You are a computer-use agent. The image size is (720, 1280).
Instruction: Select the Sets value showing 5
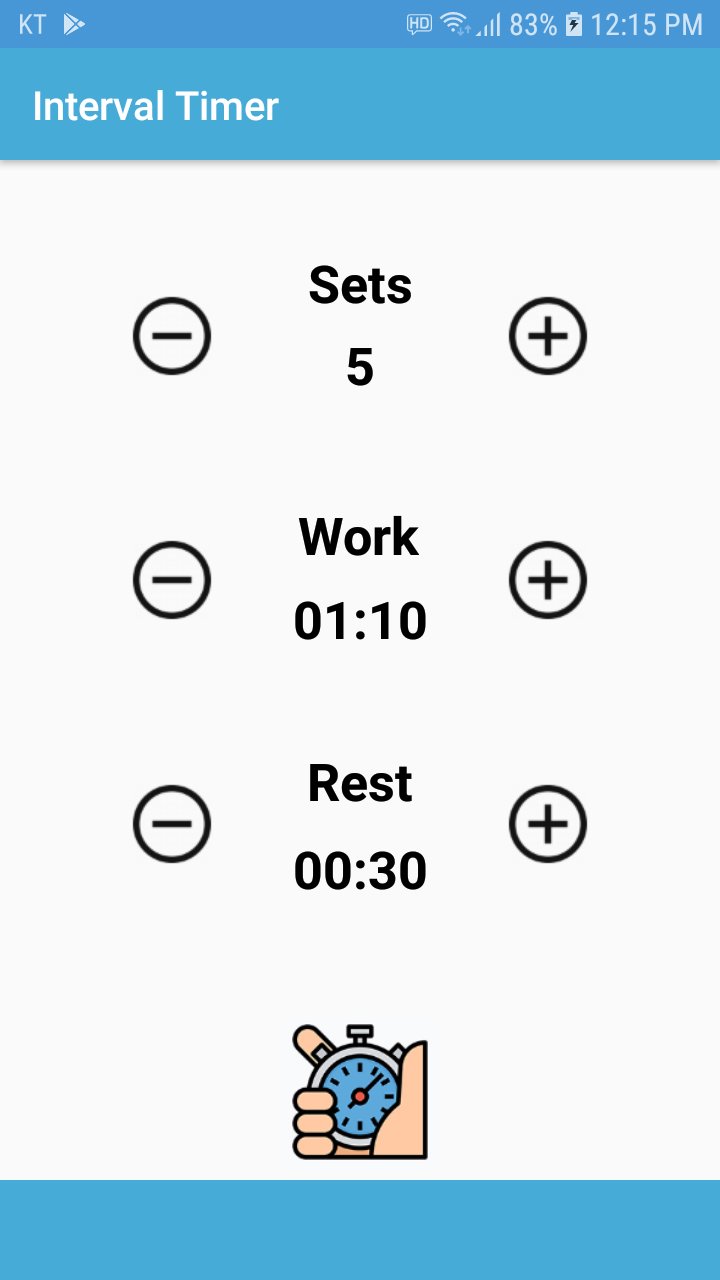(x=360, y=368)
